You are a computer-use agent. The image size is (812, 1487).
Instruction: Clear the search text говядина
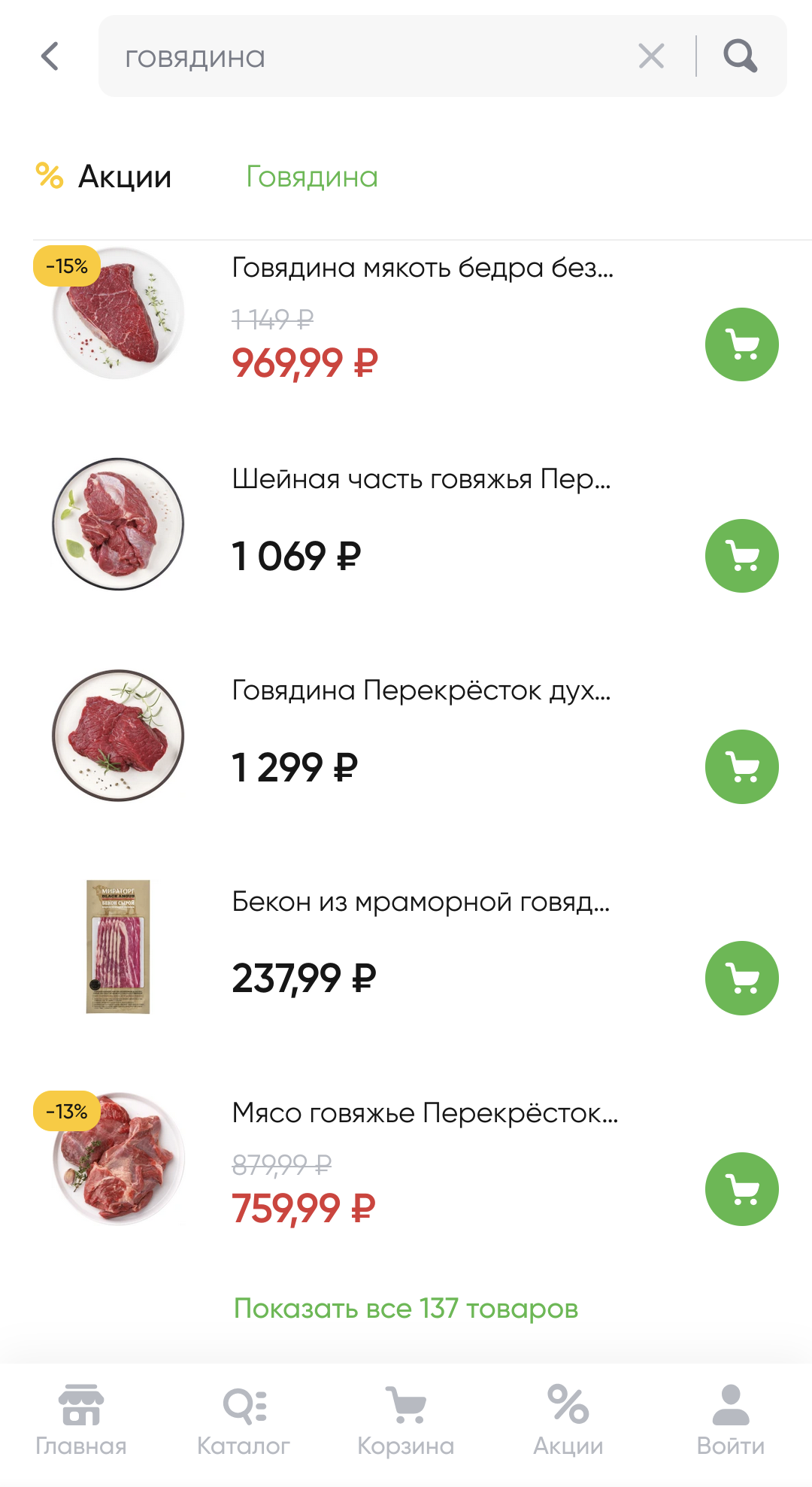coord(651,56)
